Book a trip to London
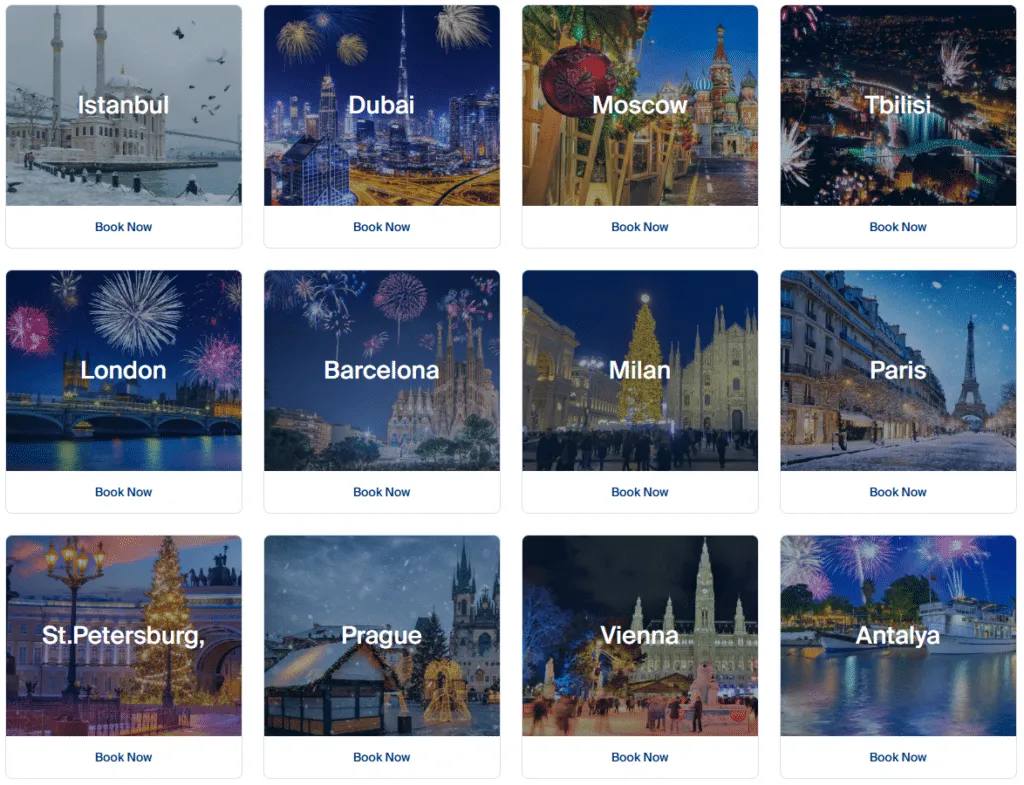 coord(123,492)
